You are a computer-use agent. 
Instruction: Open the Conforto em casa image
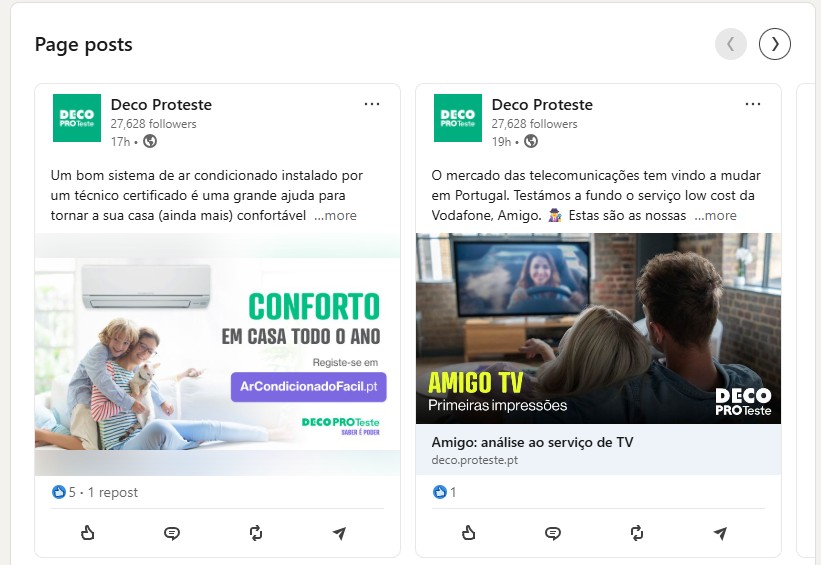click(x=217, y=354)
